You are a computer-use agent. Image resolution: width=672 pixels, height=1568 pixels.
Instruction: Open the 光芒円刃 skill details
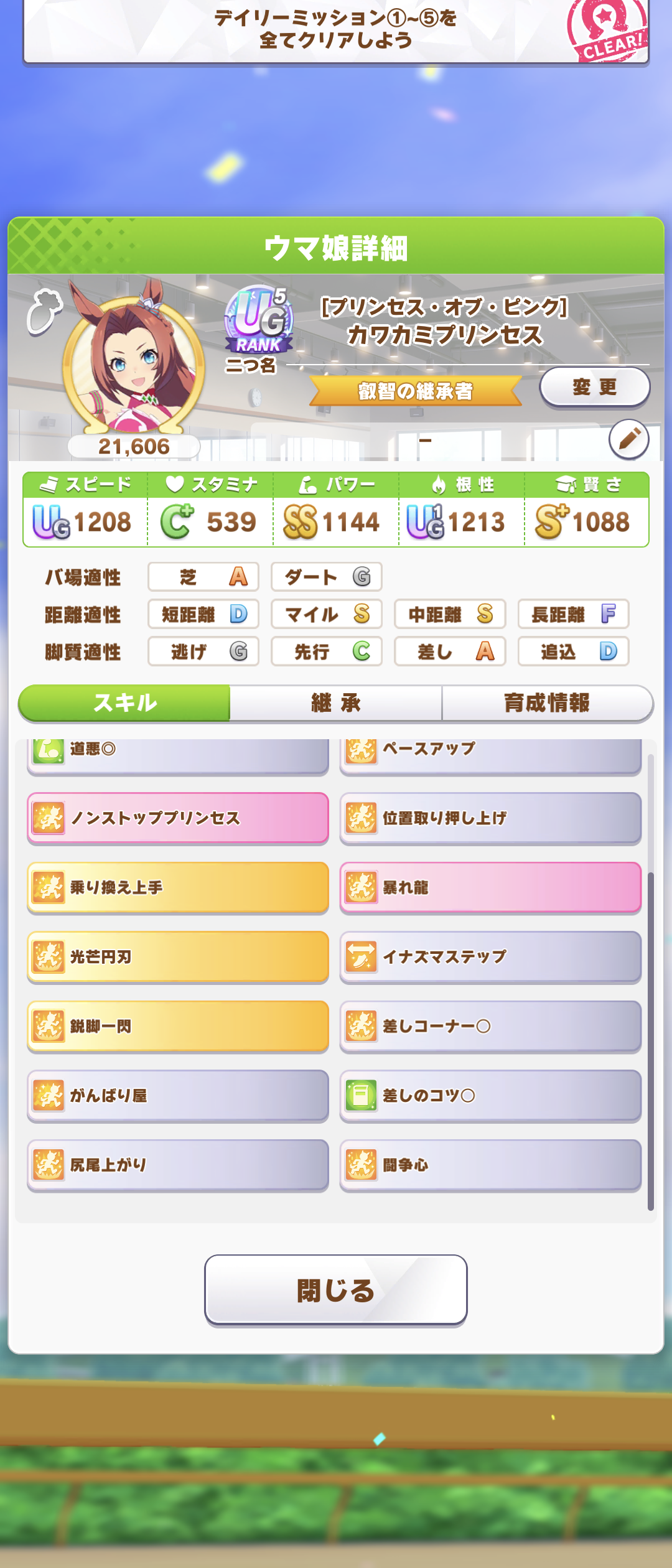point(178,956)
